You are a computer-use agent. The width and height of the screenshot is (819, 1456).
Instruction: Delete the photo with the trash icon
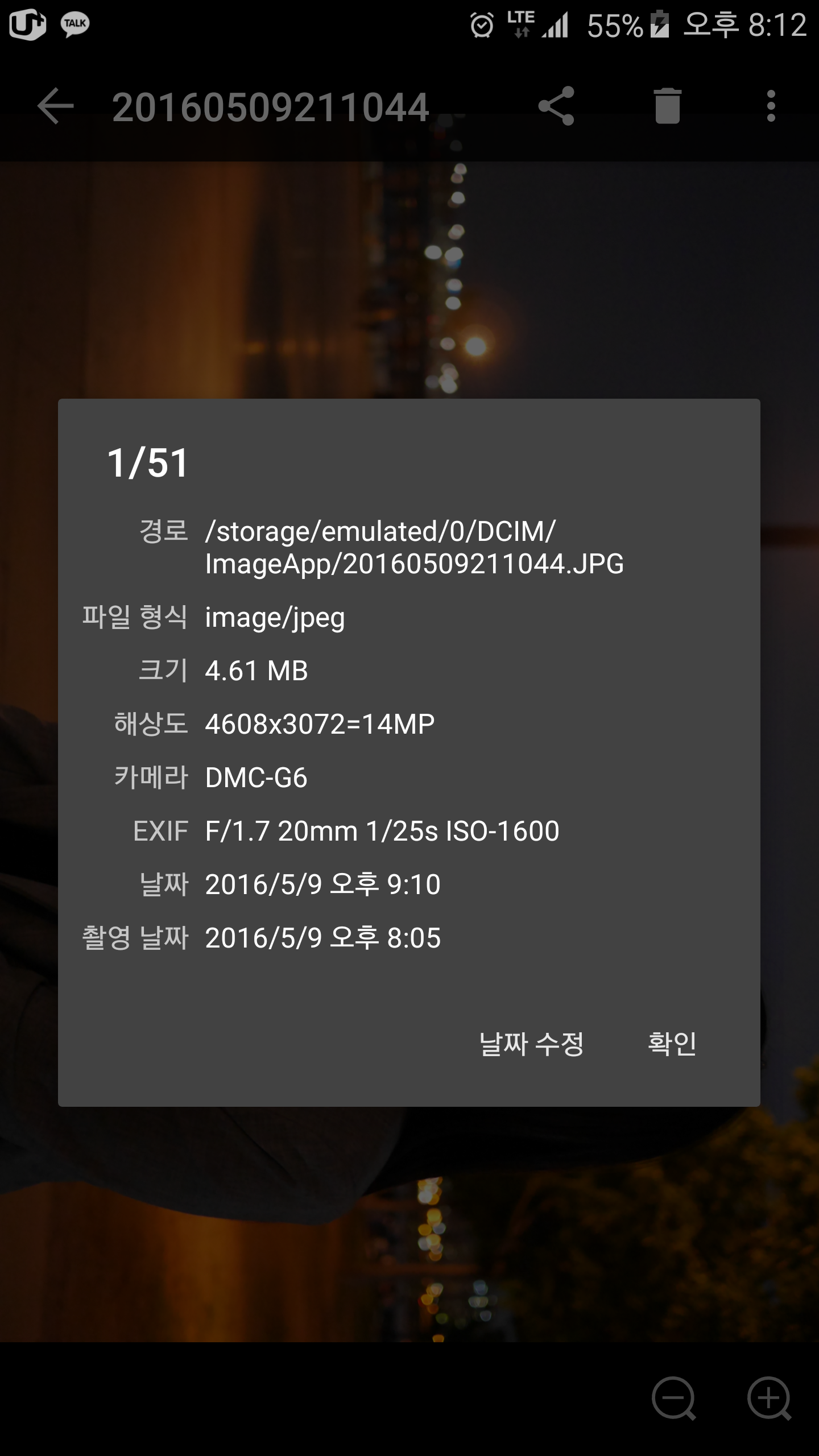[x=667, y=106]
